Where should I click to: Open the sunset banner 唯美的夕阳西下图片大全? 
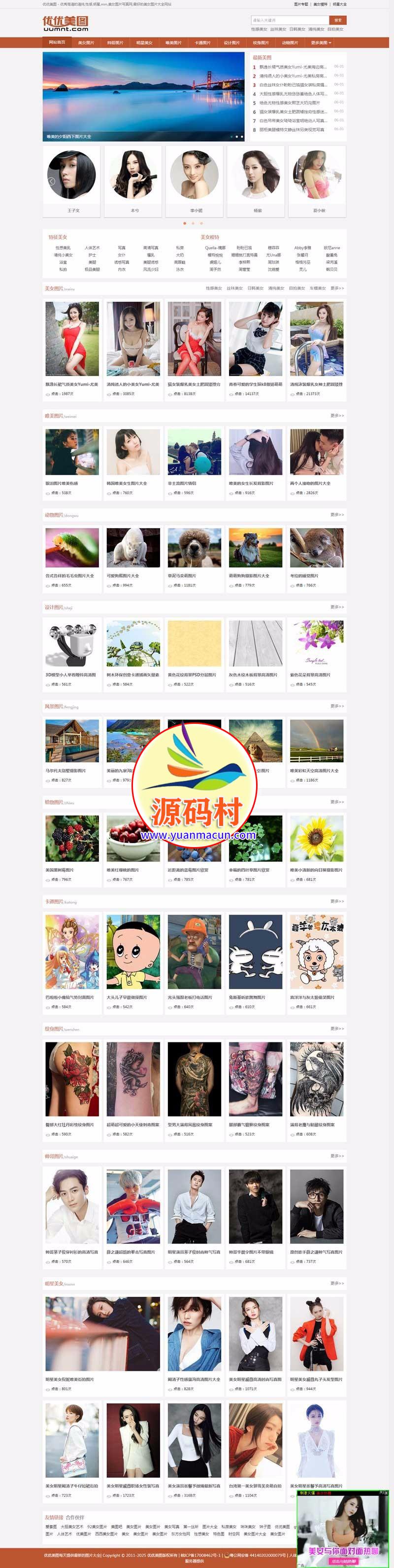[x=143, y=96]
